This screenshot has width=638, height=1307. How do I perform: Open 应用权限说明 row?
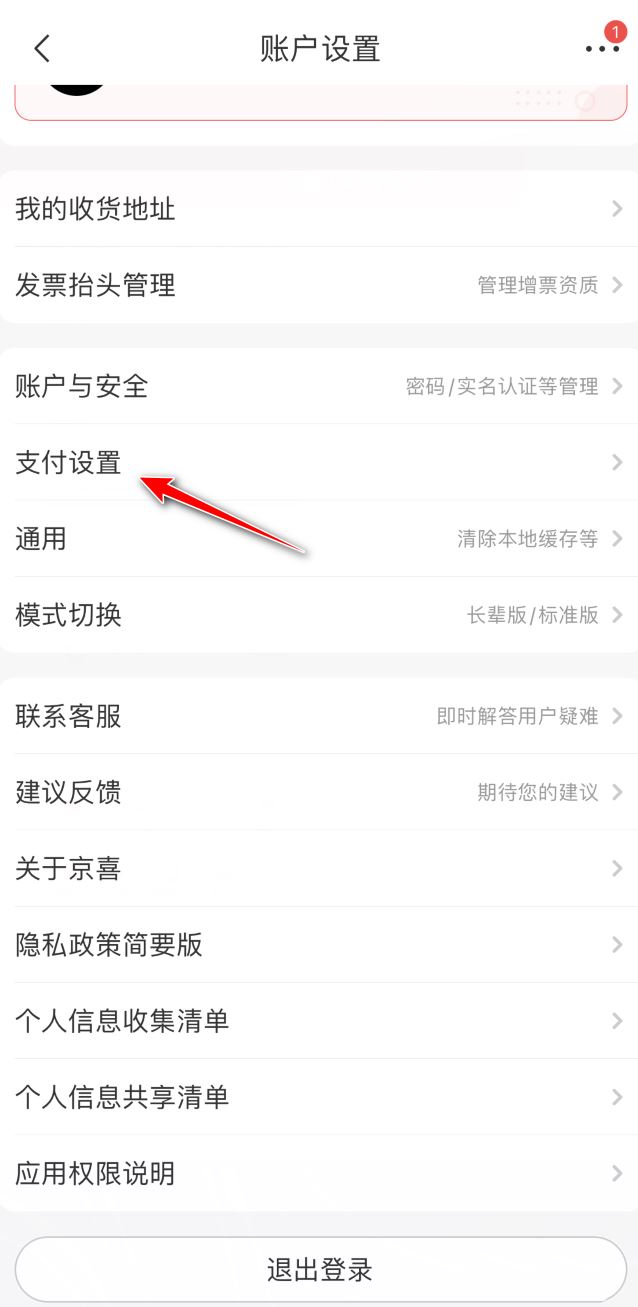tap(319, 1172)
